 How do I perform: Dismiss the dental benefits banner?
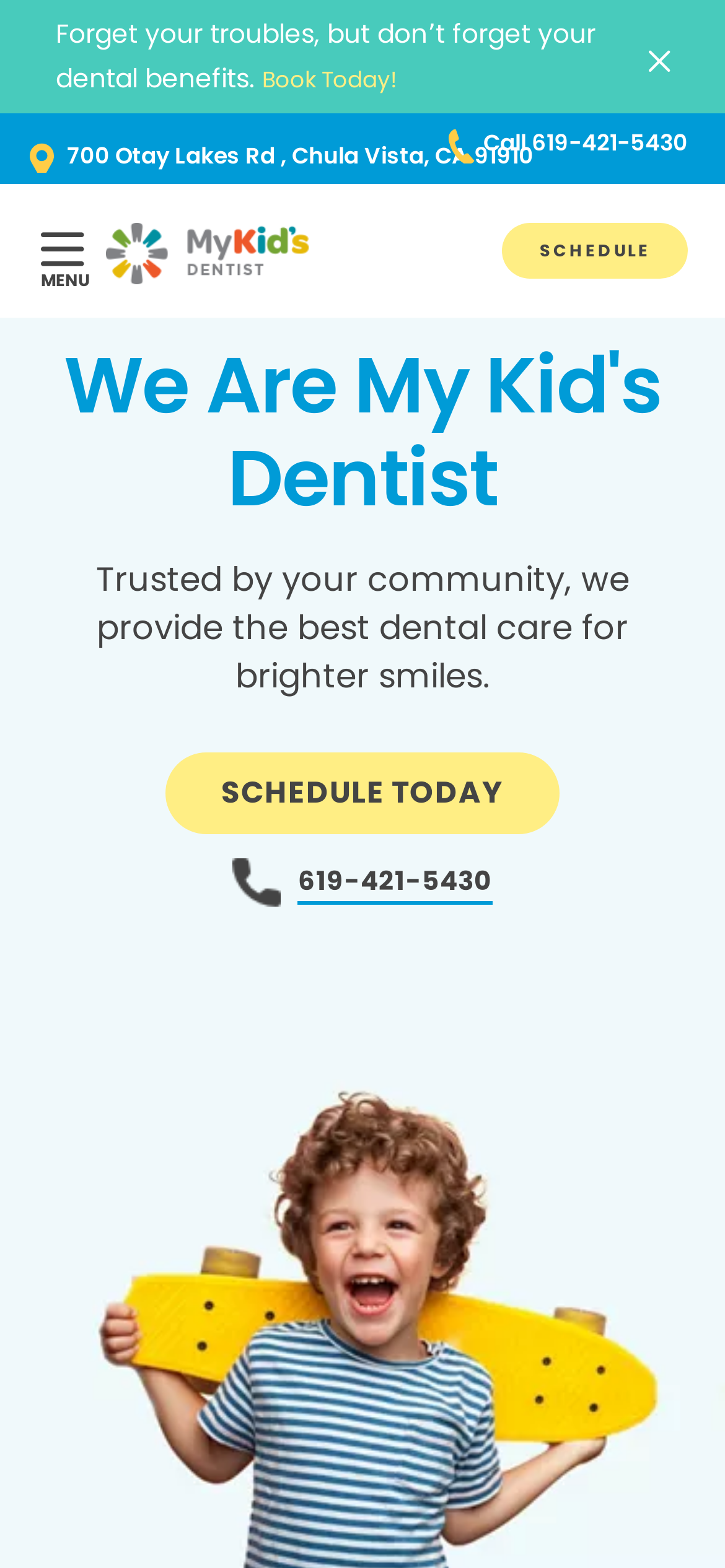pos(659,61)
